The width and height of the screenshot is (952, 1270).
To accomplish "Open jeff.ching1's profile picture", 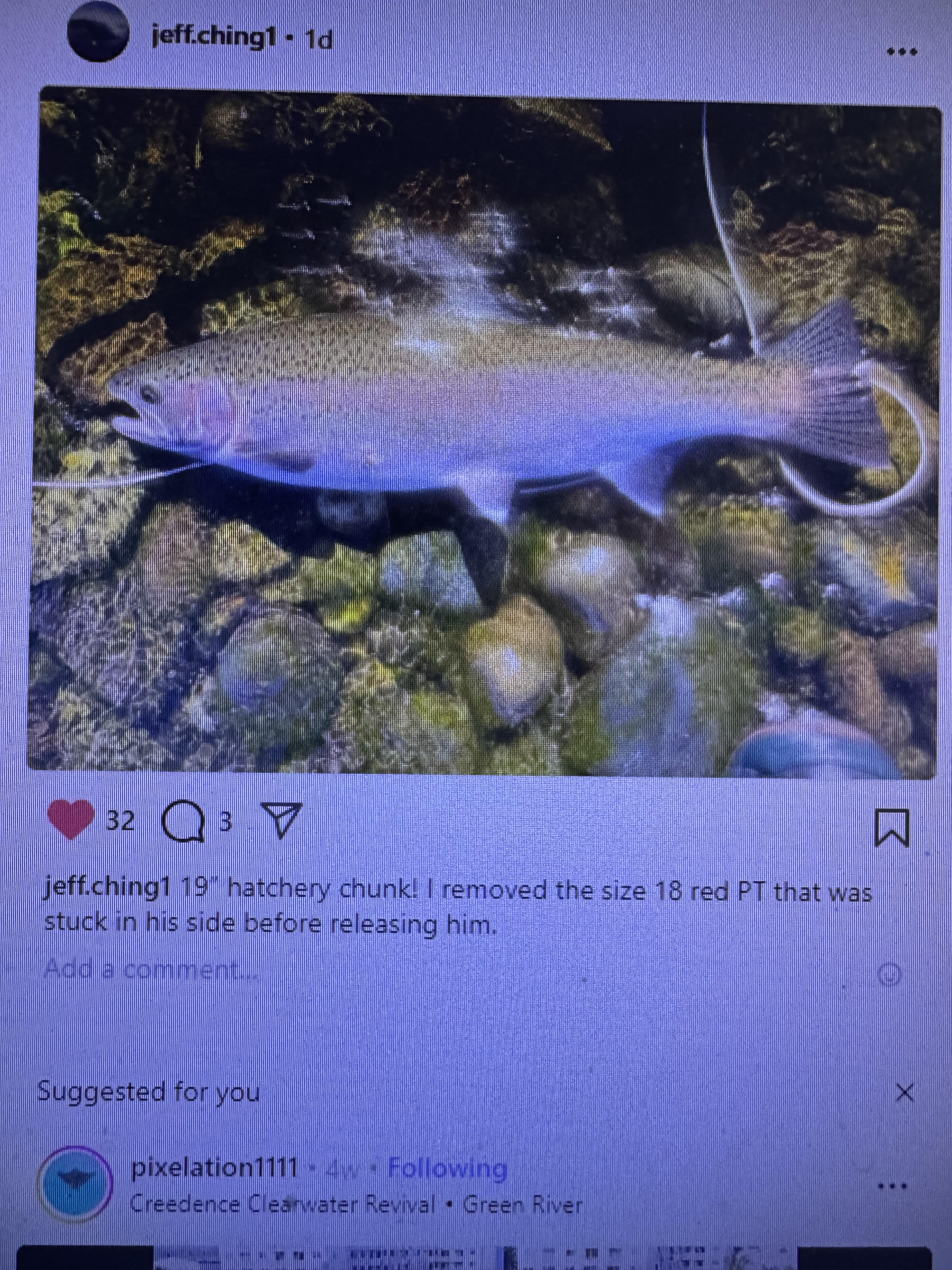I will click(x=98, y=31).
